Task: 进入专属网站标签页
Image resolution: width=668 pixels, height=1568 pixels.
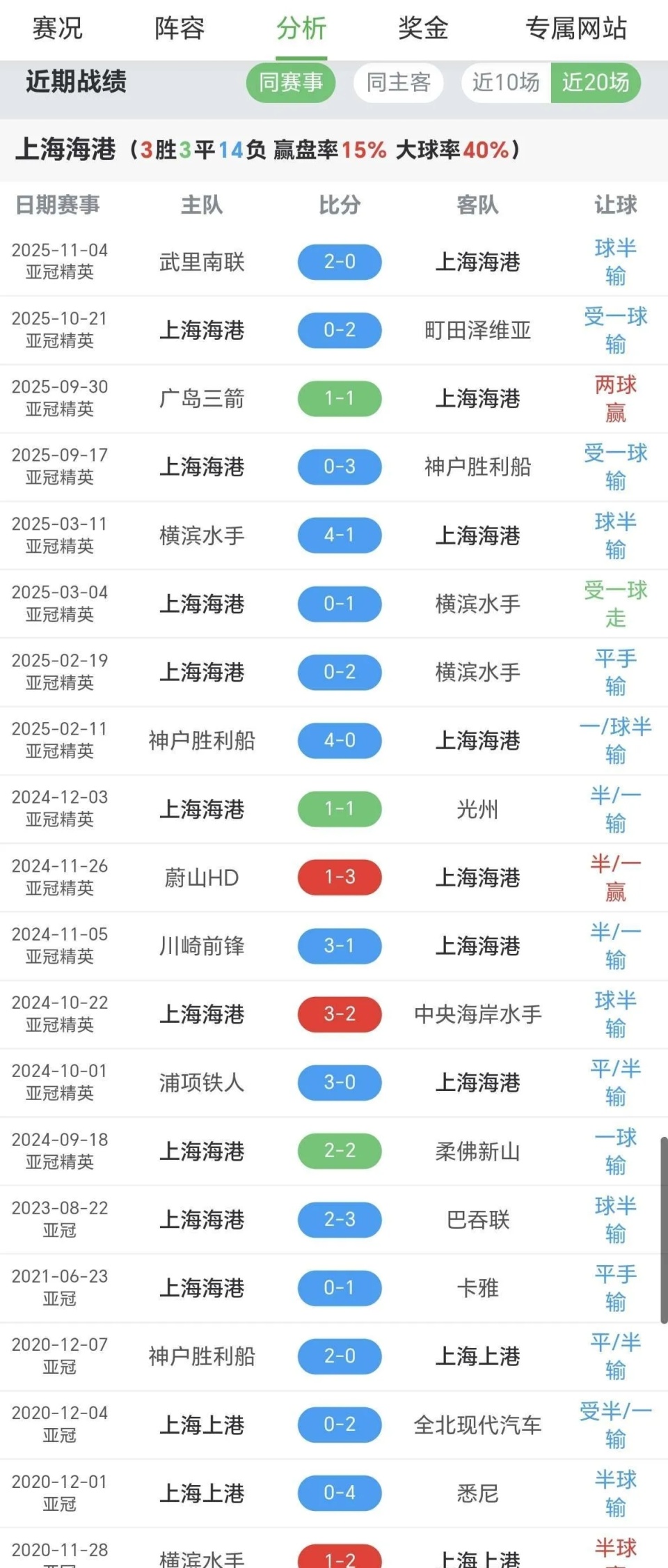Action: (x=578, y=29)
